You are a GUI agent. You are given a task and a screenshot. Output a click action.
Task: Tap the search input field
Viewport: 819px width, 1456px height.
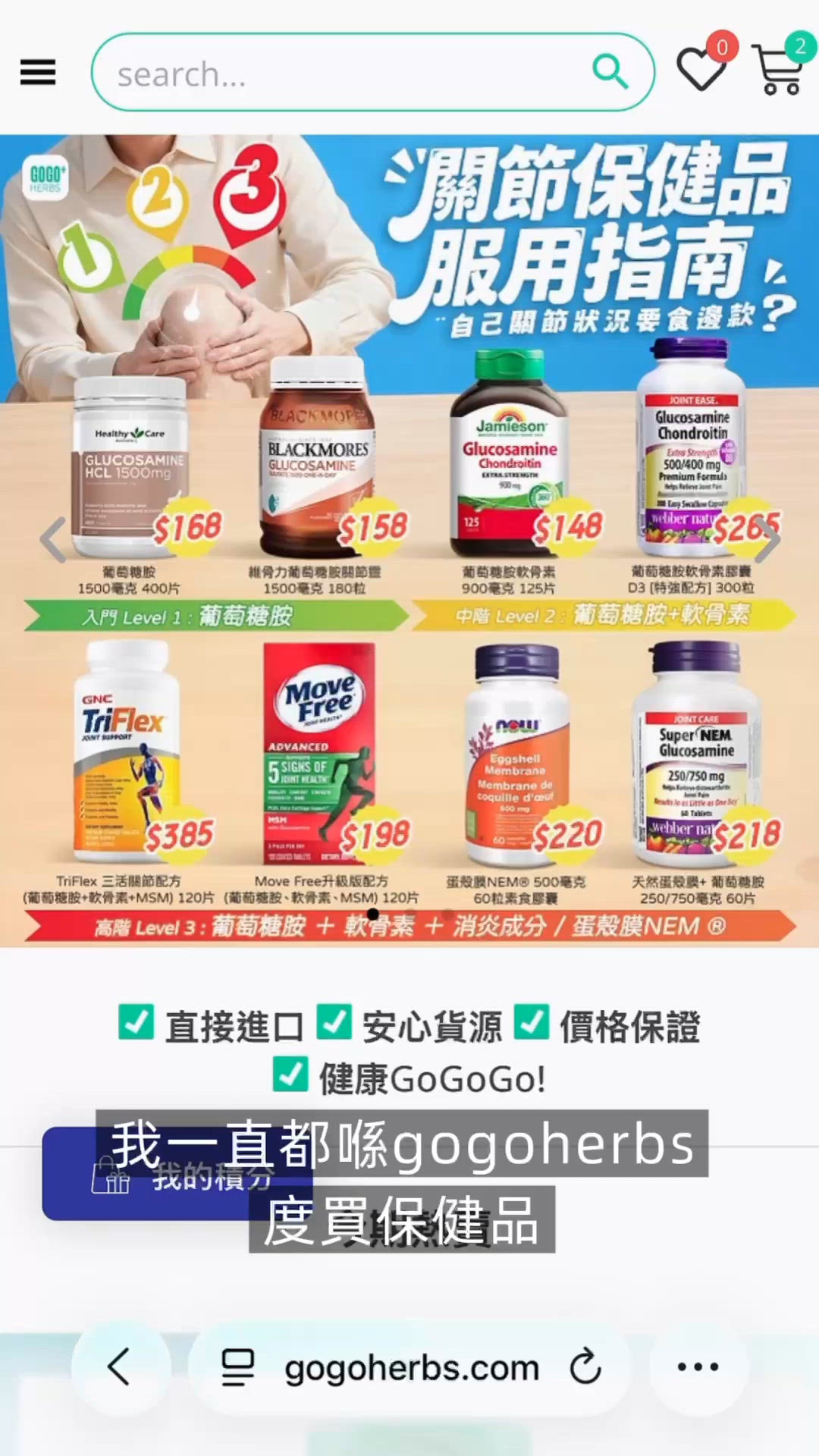[341, 74]
